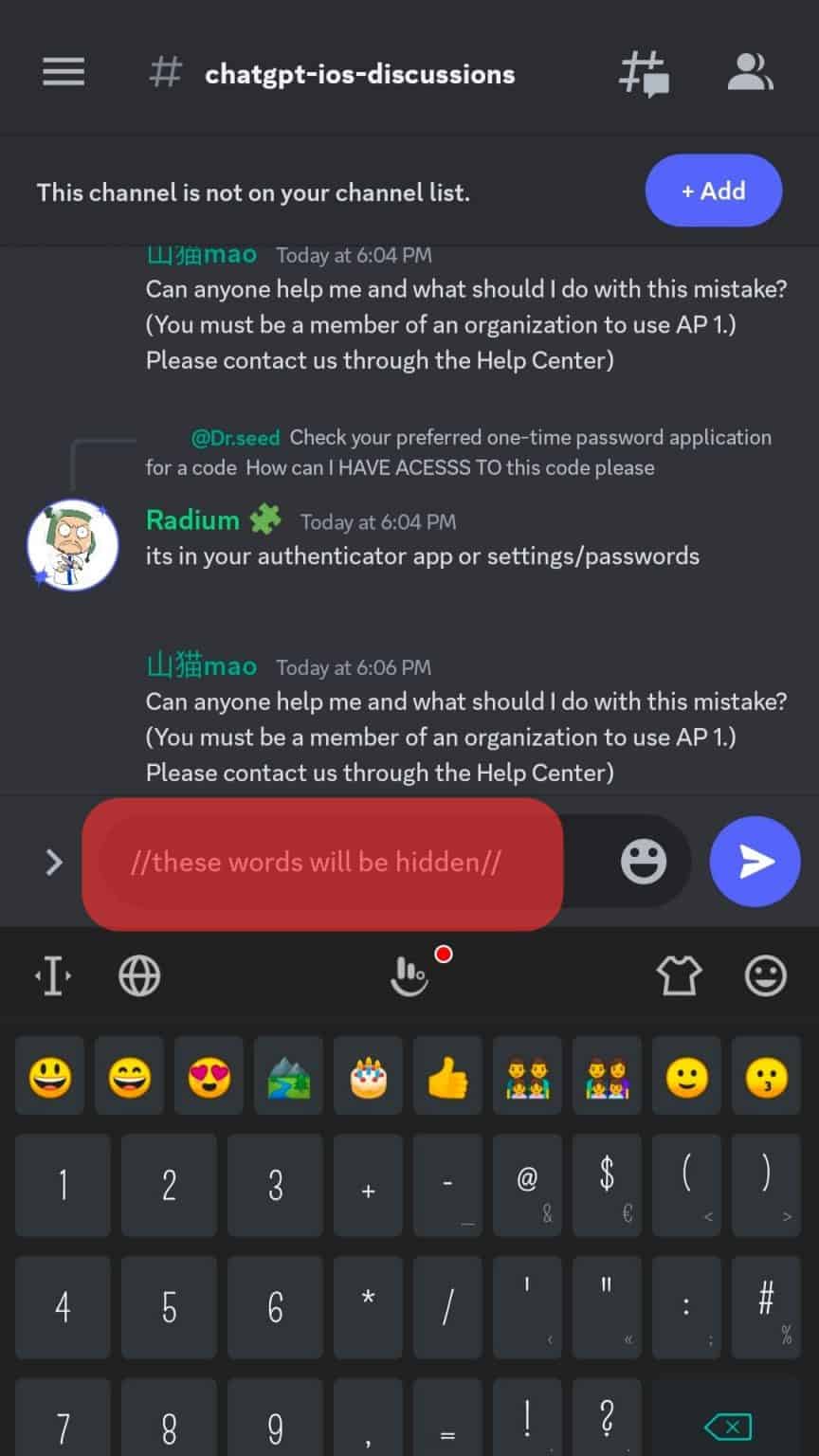Tap Radium's profile avatar picture
The width and height of the screenshot is (819, 1456).
[73, 543]
